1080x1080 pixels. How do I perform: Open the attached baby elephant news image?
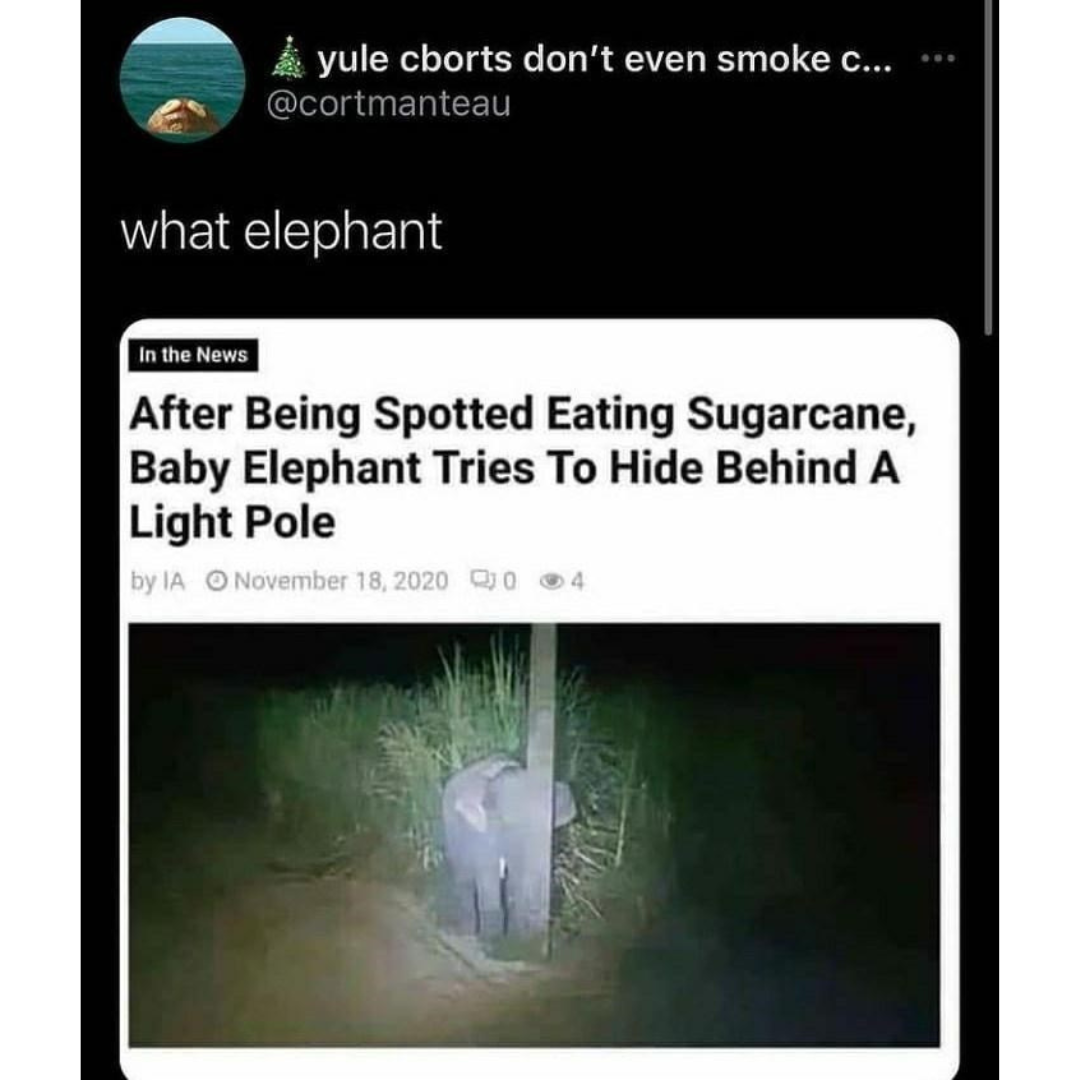coord(534,834)
